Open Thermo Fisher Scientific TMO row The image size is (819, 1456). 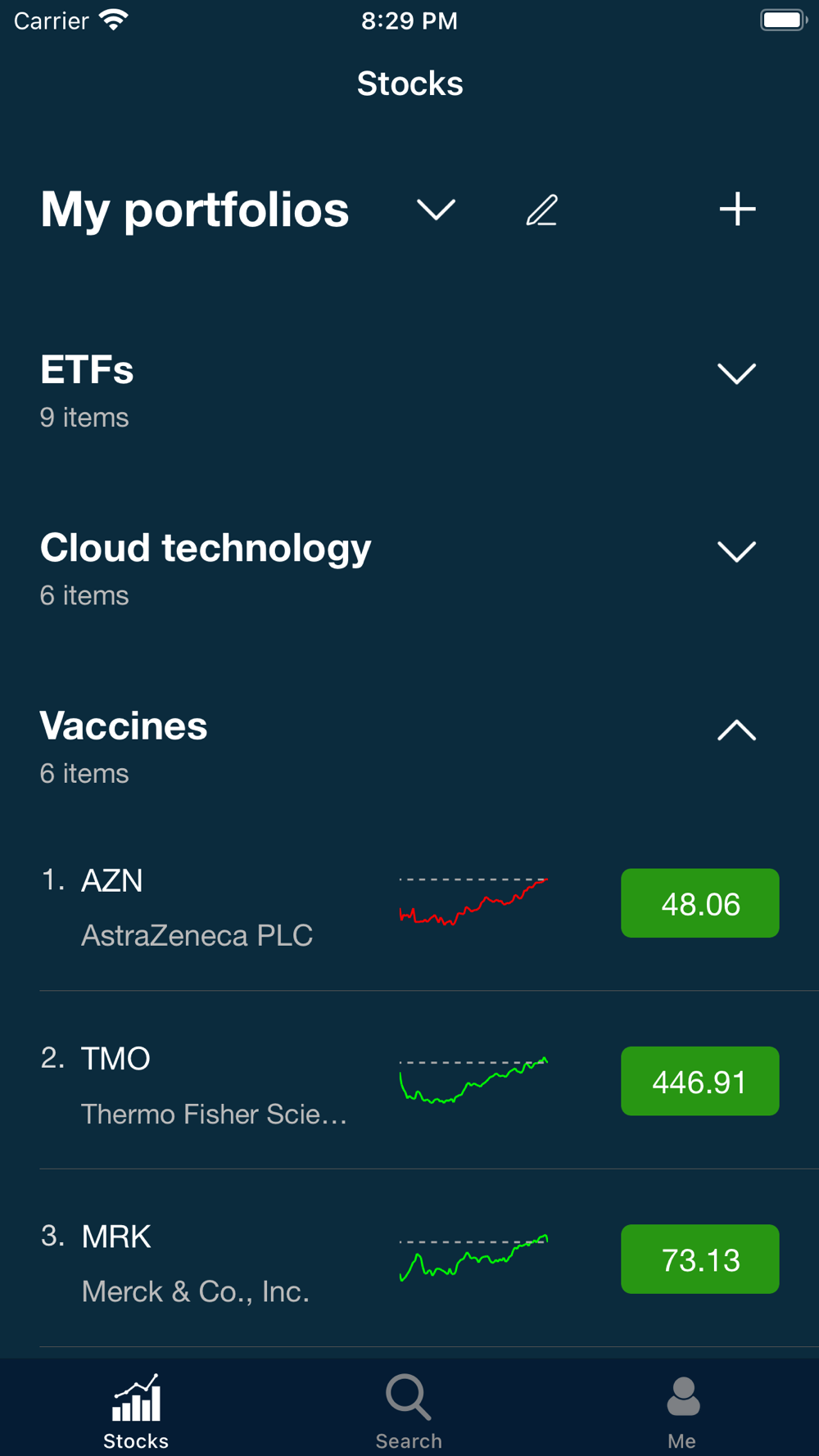tap(409, 1080)
